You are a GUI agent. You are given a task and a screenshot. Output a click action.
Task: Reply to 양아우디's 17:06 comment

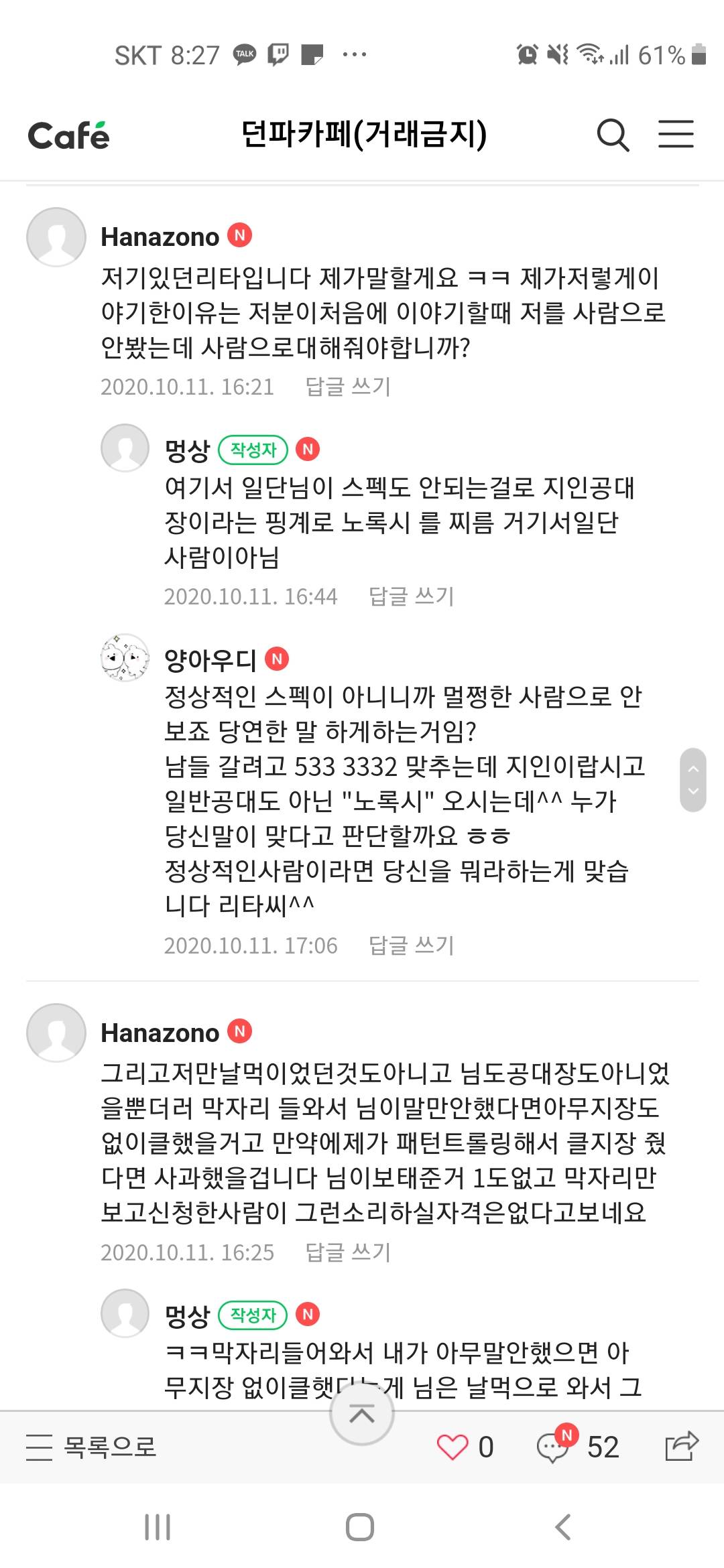pyautogui.click(x=411, y=945)
